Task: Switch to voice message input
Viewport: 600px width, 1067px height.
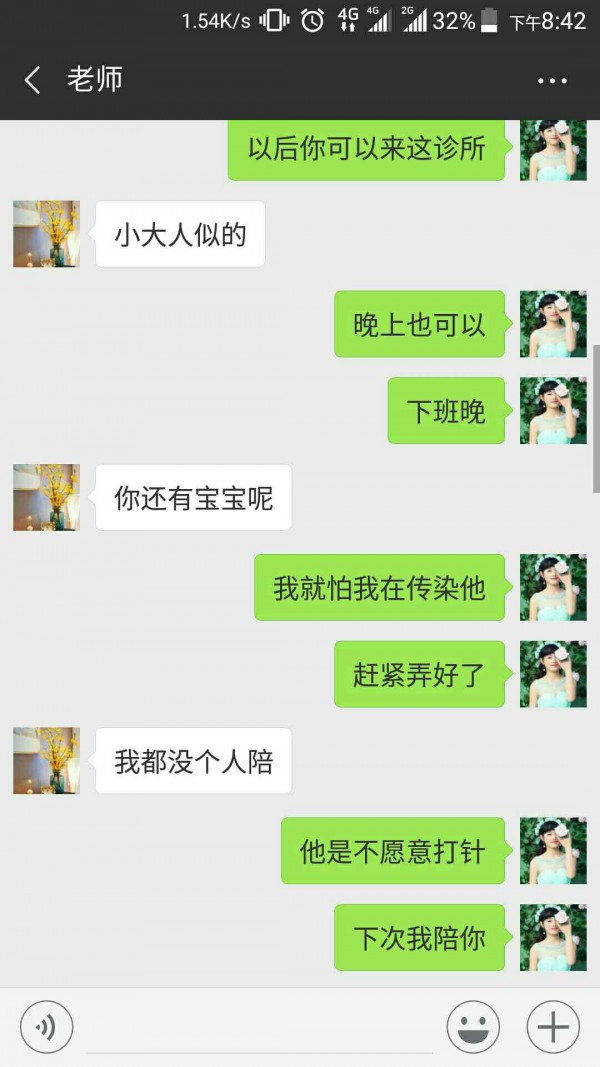Action: 46,1027
